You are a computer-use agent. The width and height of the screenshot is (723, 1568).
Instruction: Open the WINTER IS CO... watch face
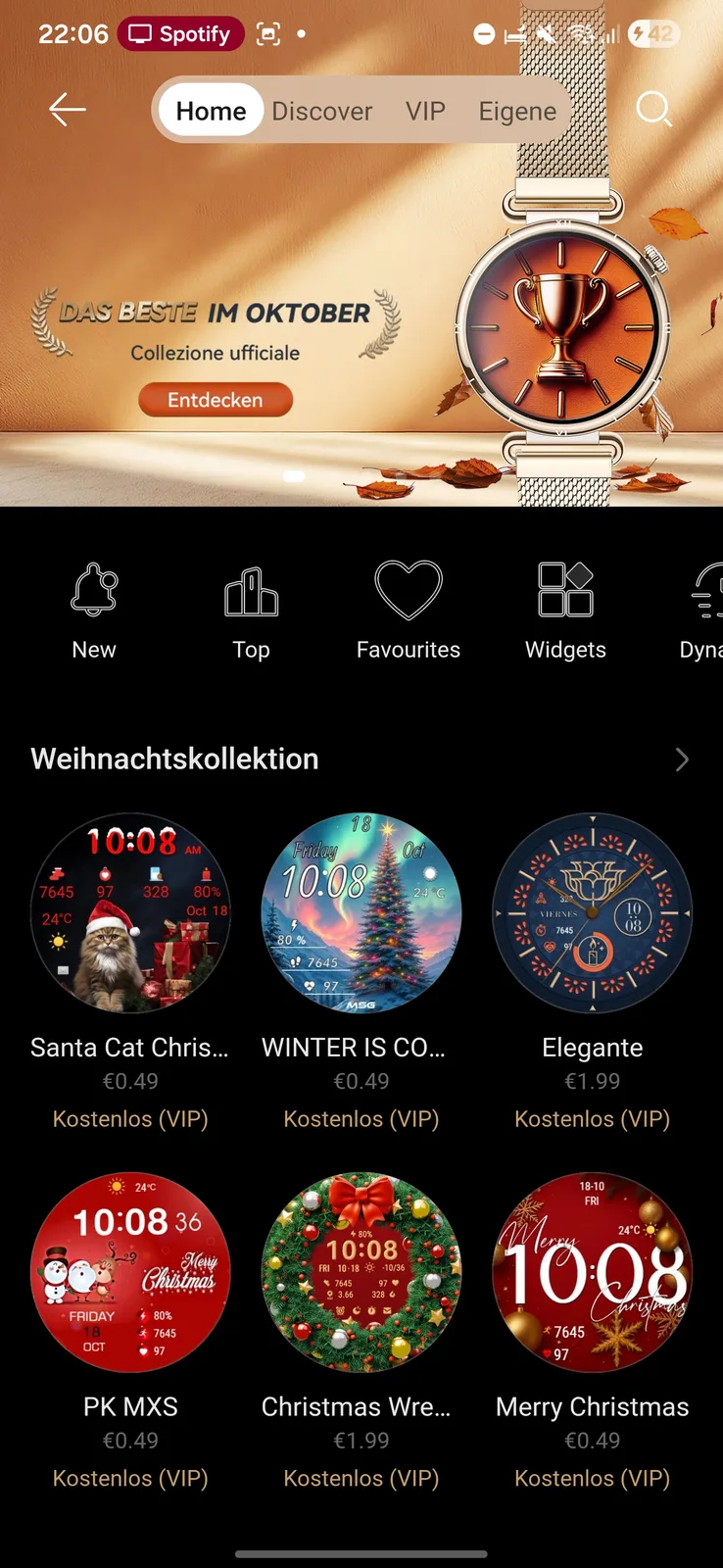(361, 912)
